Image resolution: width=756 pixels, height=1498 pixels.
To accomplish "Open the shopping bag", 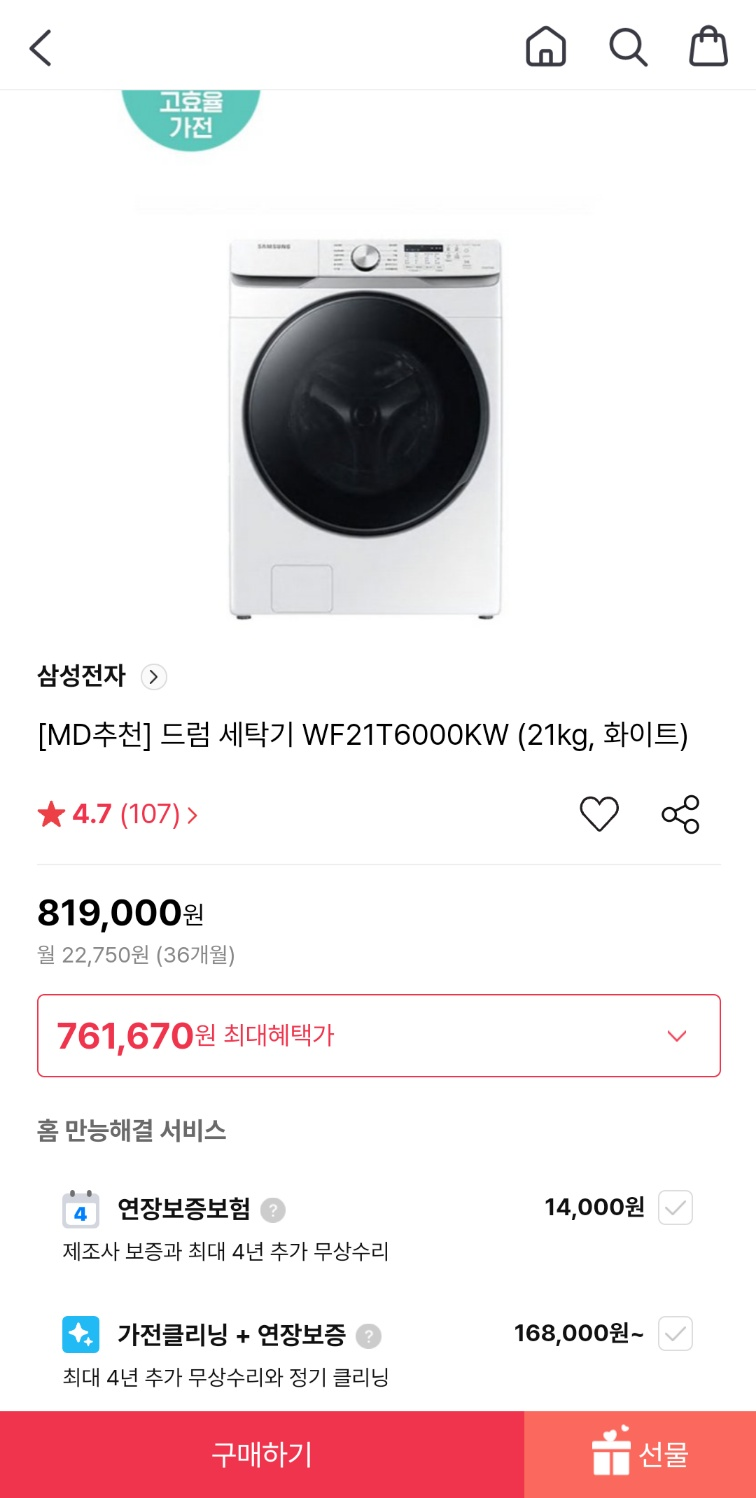I will [x=708, y=47].
